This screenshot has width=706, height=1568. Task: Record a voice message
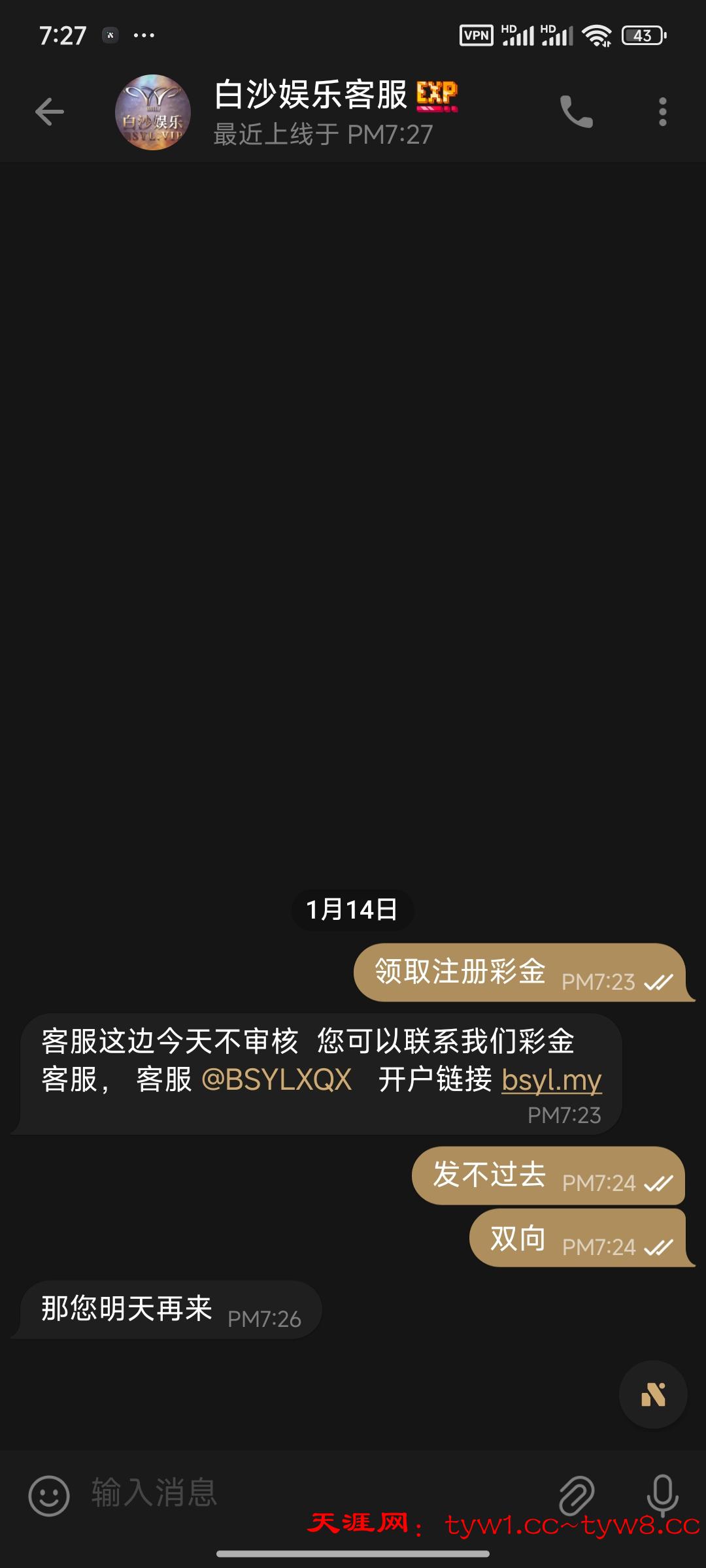click(662, 1494)
